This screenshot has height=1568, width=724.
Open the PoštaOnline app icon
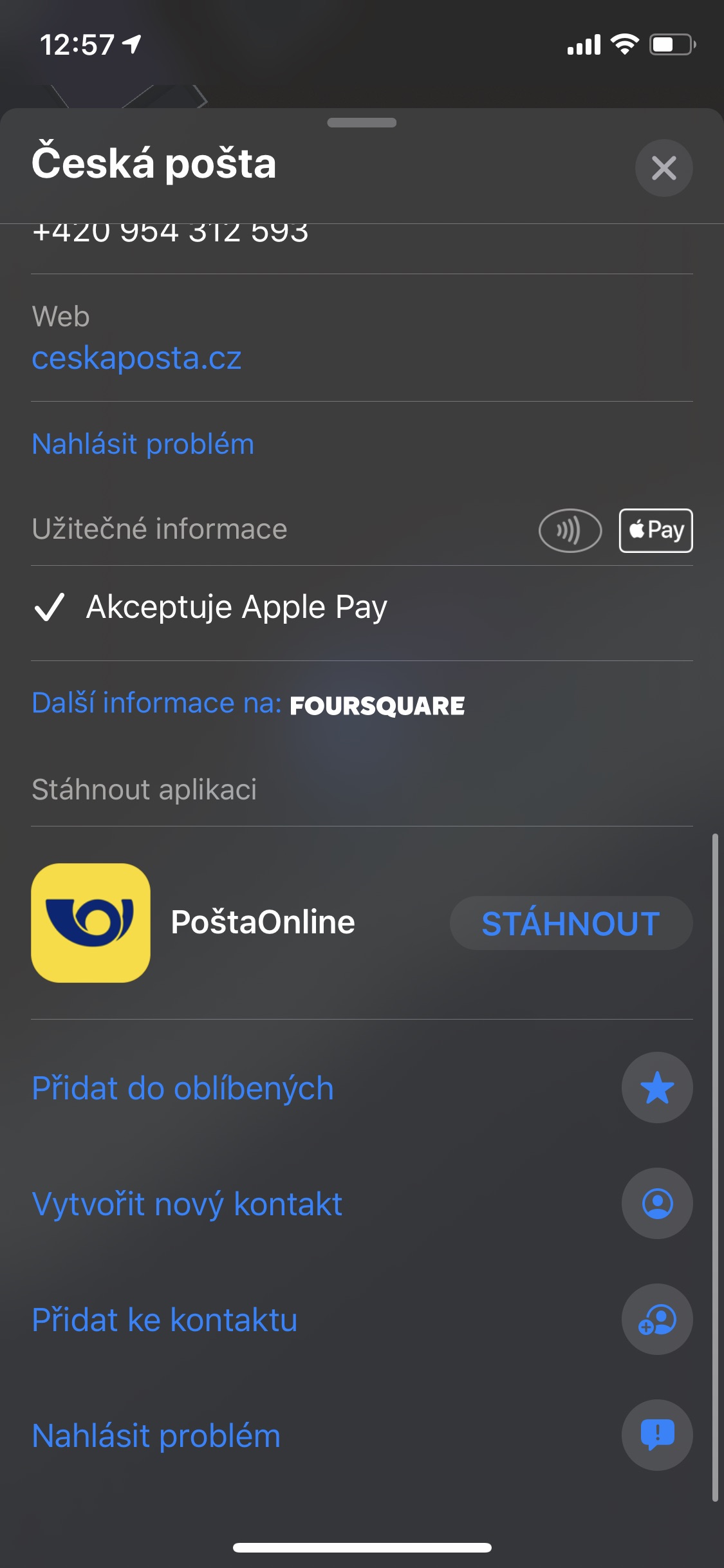91,922
